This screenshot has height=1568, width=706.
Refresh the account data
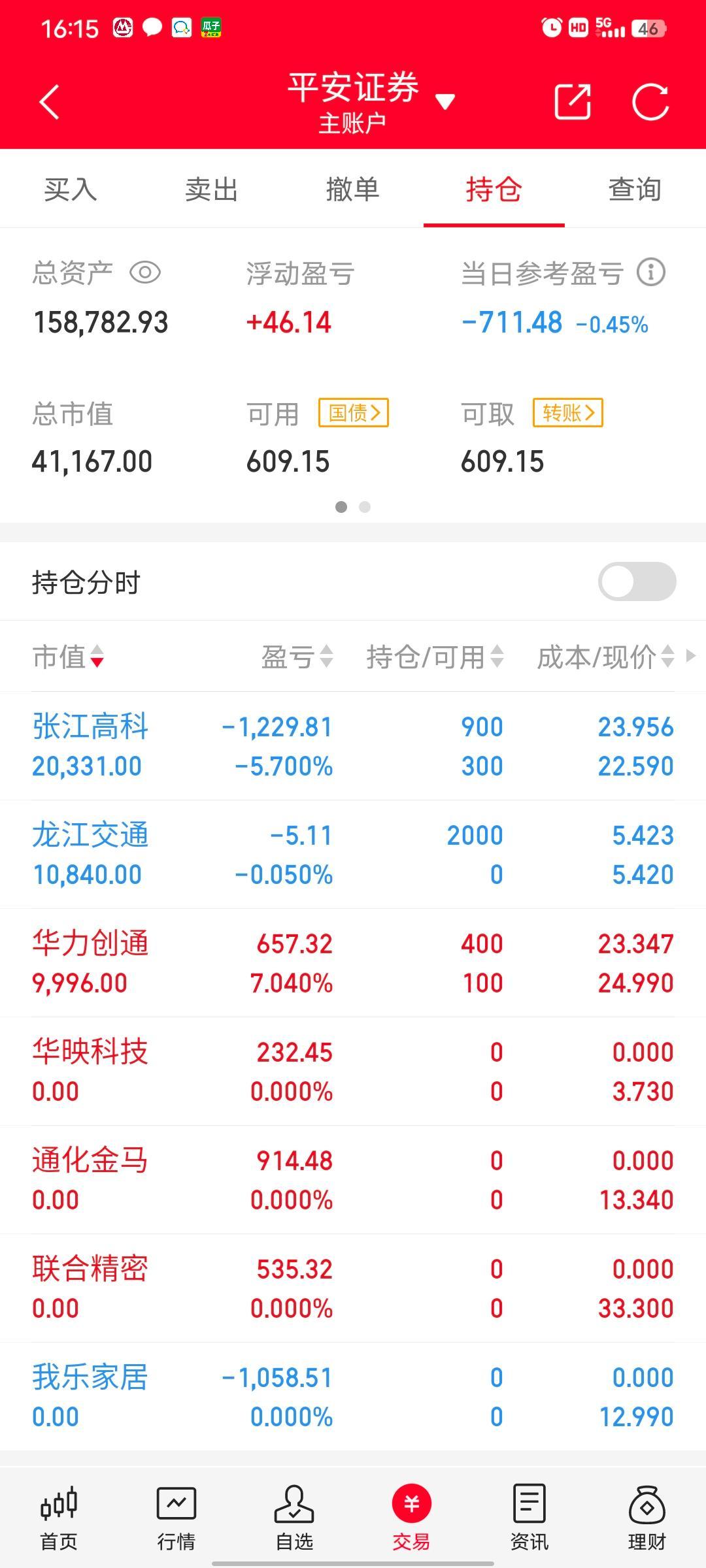click(x=650, y=102)
